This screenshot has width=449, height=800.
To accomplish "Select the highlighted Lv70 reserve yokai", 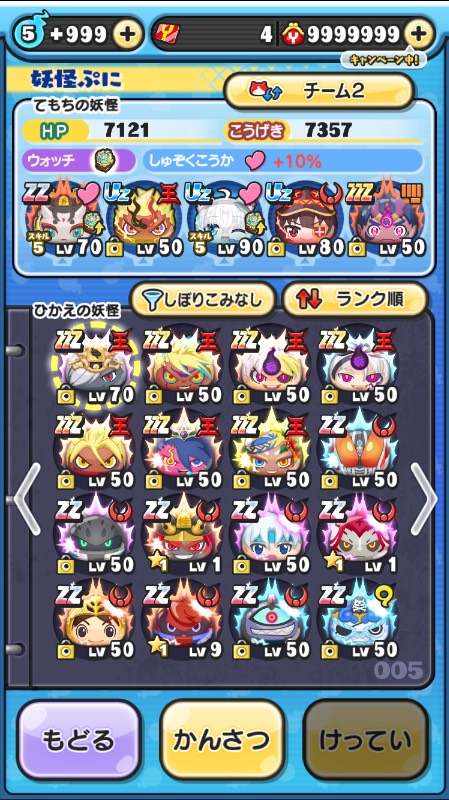I will [x=94, y=366].
